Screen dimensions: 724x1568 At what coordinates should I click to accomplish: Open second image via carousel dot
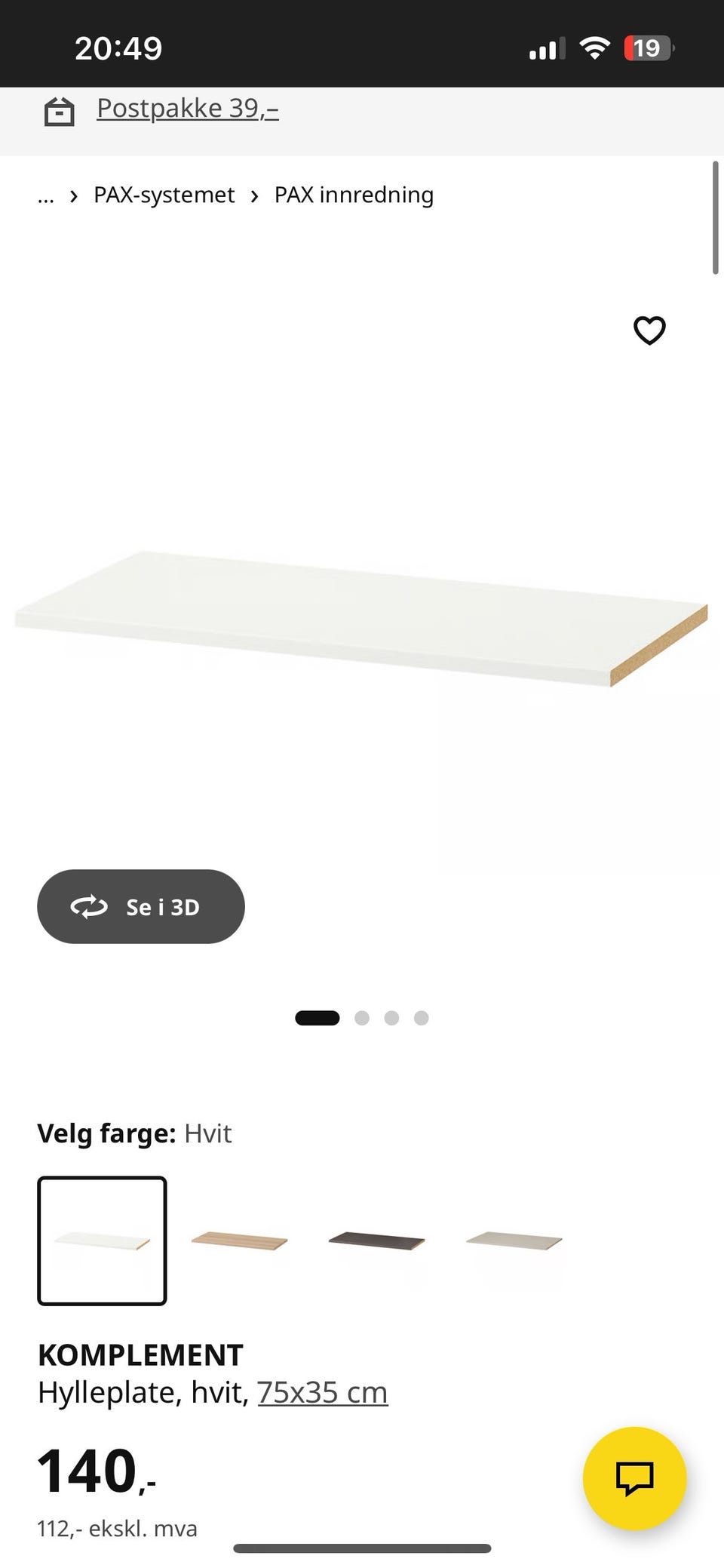pyautogui.click(x=363, y=1017)
